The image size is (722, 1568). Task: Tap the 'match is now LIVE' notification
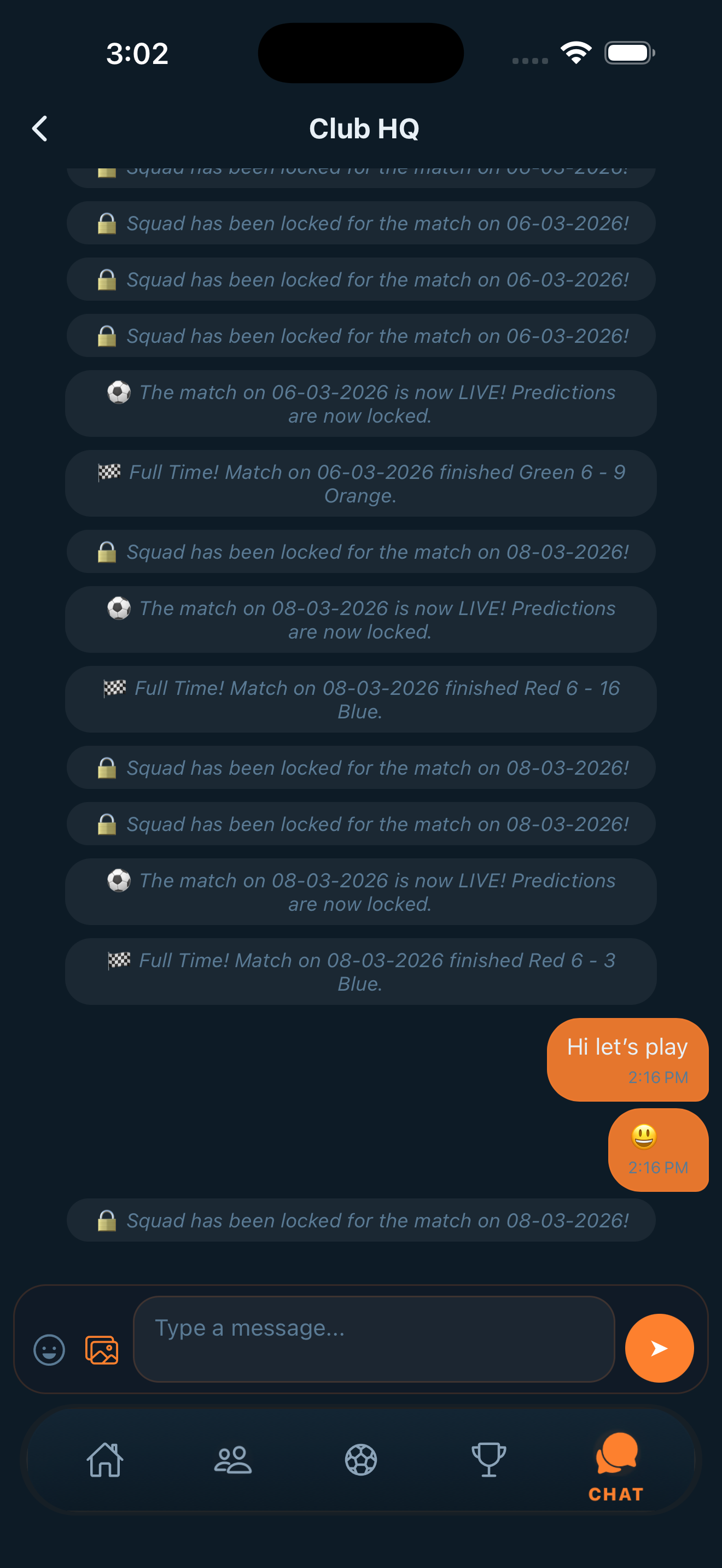[361, 892]
